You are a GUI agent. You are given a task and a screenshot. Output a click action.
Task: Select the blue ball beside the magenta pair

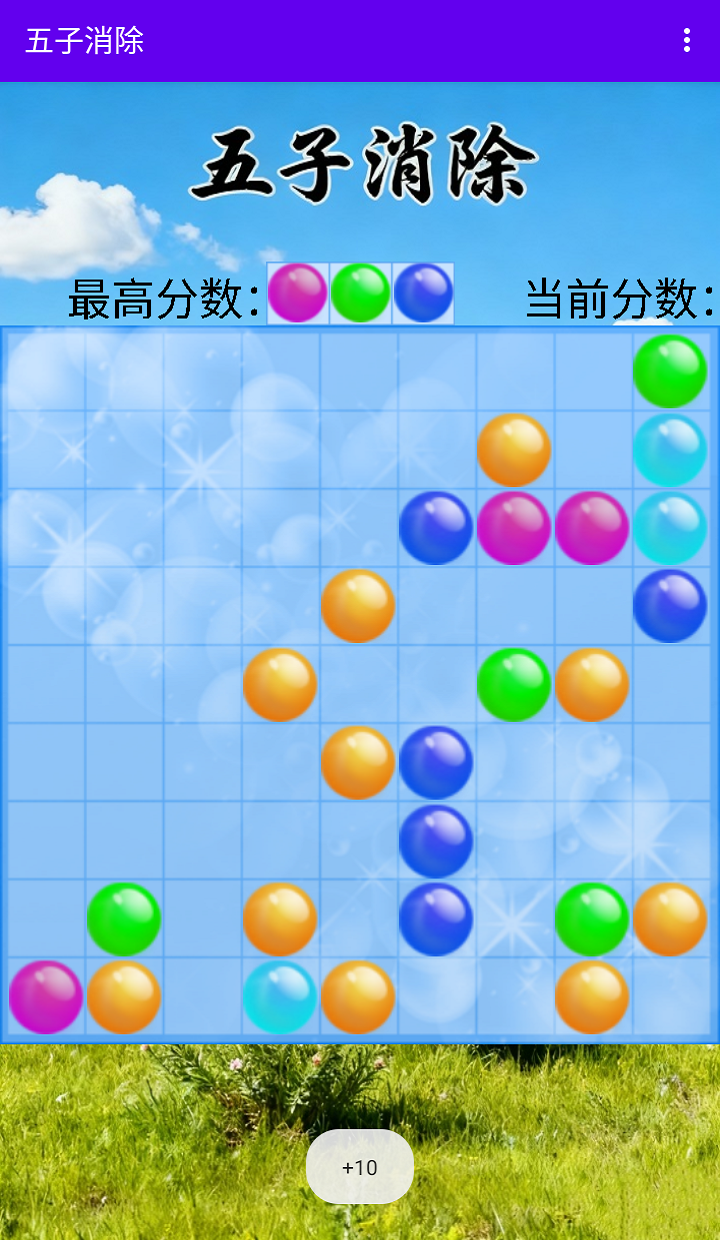tap(436, 528)
